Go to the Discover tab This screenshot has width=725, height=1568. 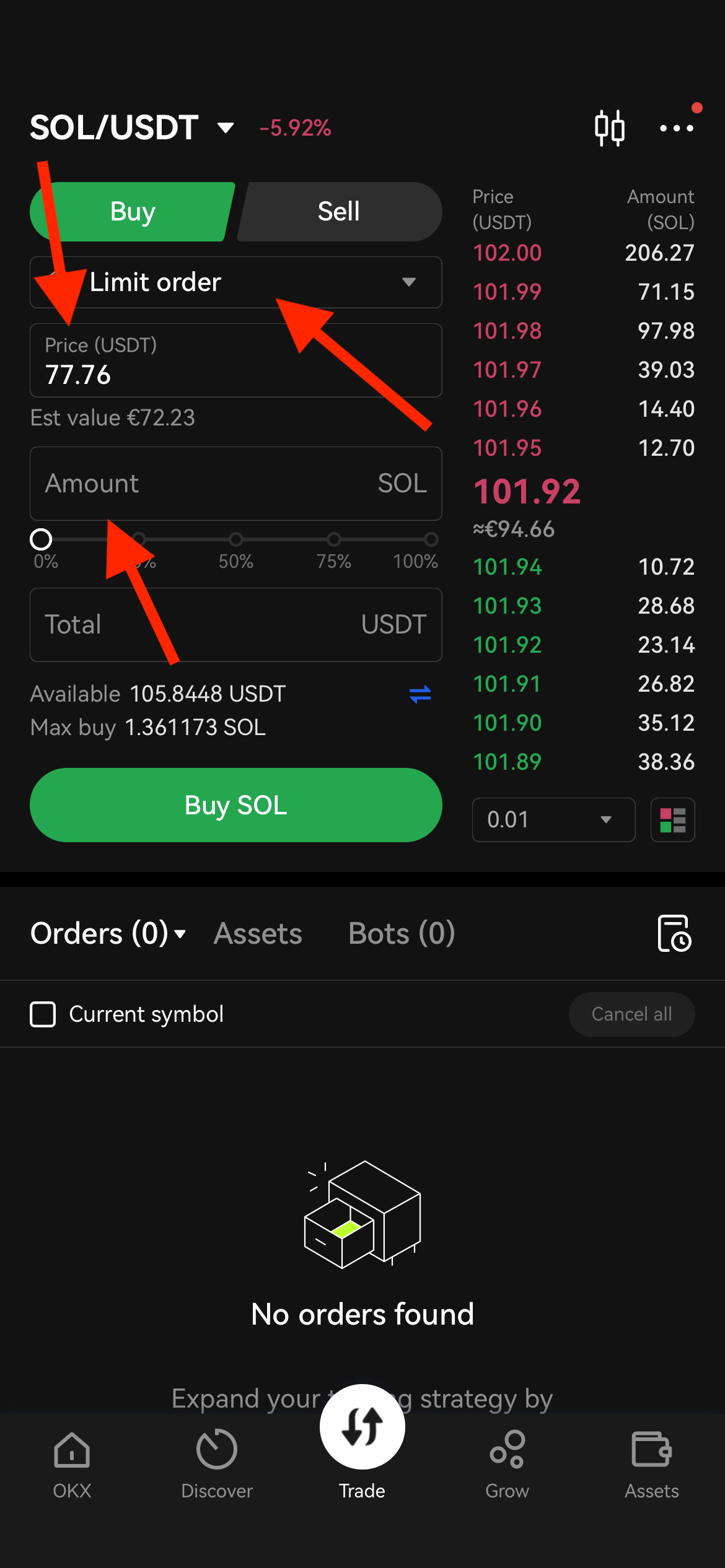point(217,1464)
